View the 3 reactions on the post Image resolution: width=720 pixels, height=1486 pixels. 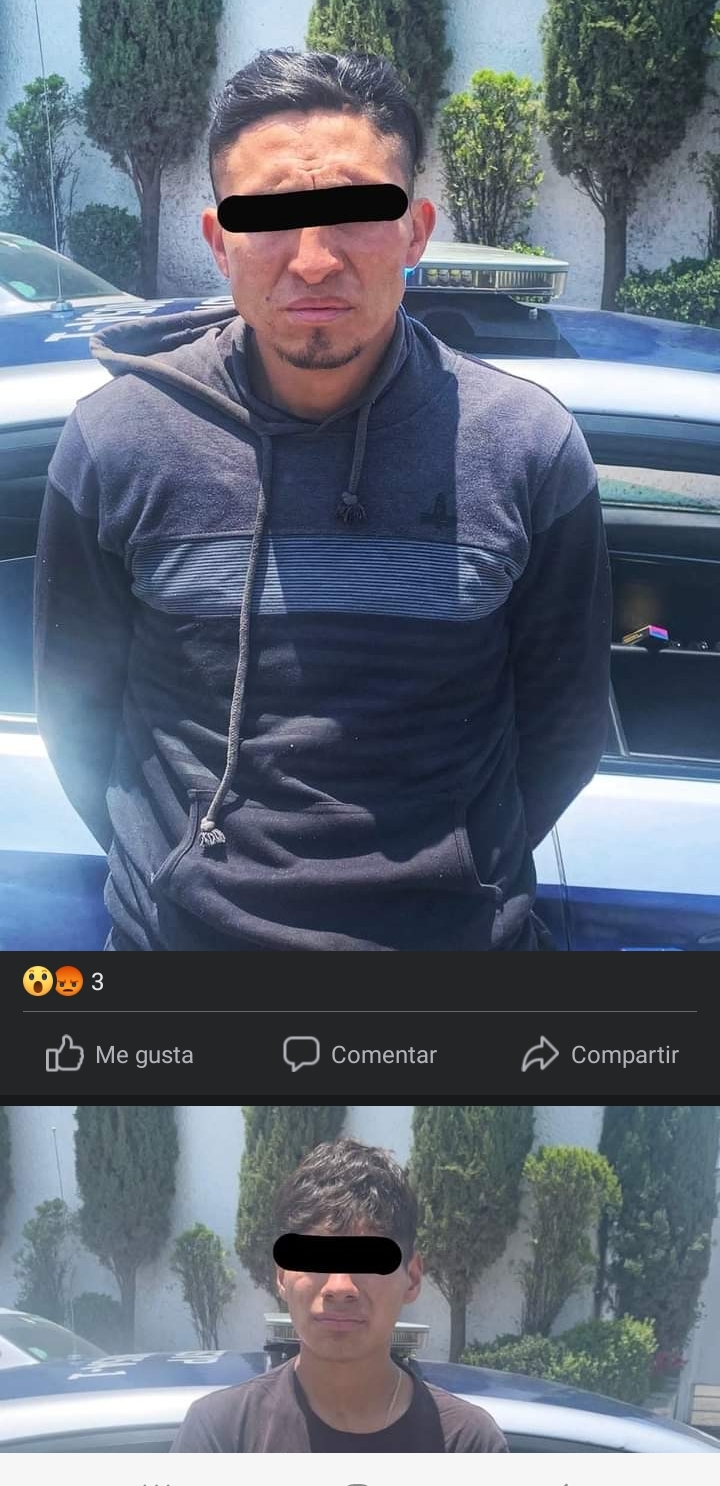click(x=64, y=982)
